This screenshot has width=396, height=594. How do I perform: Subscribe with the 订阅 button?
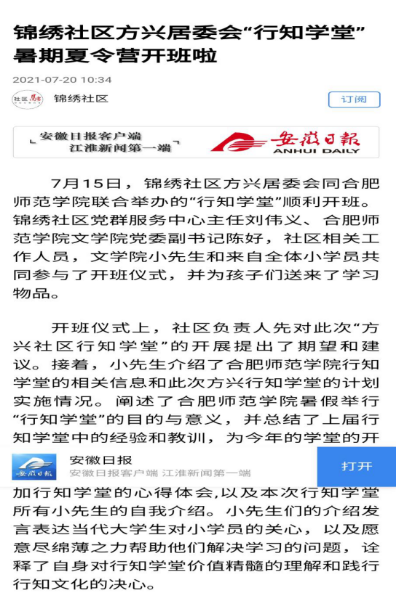pyautogui.click(x=354, y=99)
